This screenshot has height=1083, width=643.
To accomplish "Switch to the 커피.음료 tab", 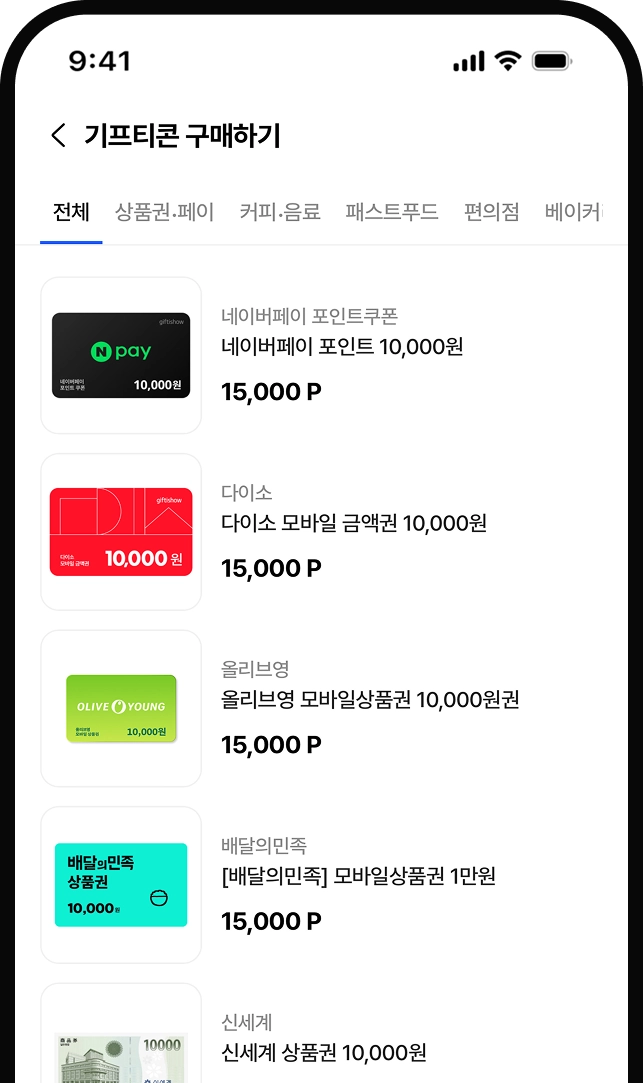I will (x=280, y=213).
